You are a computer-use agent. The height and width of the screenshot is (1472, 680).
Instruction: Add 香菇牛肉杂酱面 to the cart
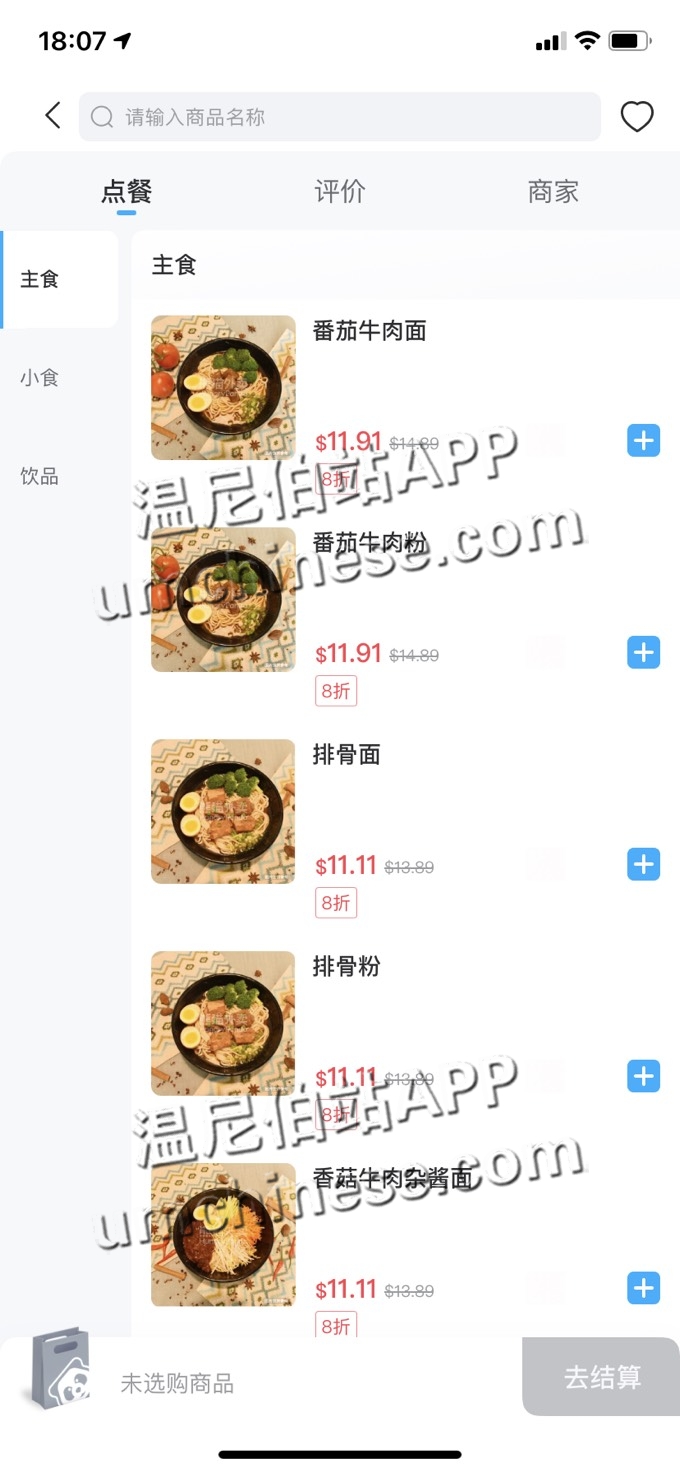[643, 1288]
